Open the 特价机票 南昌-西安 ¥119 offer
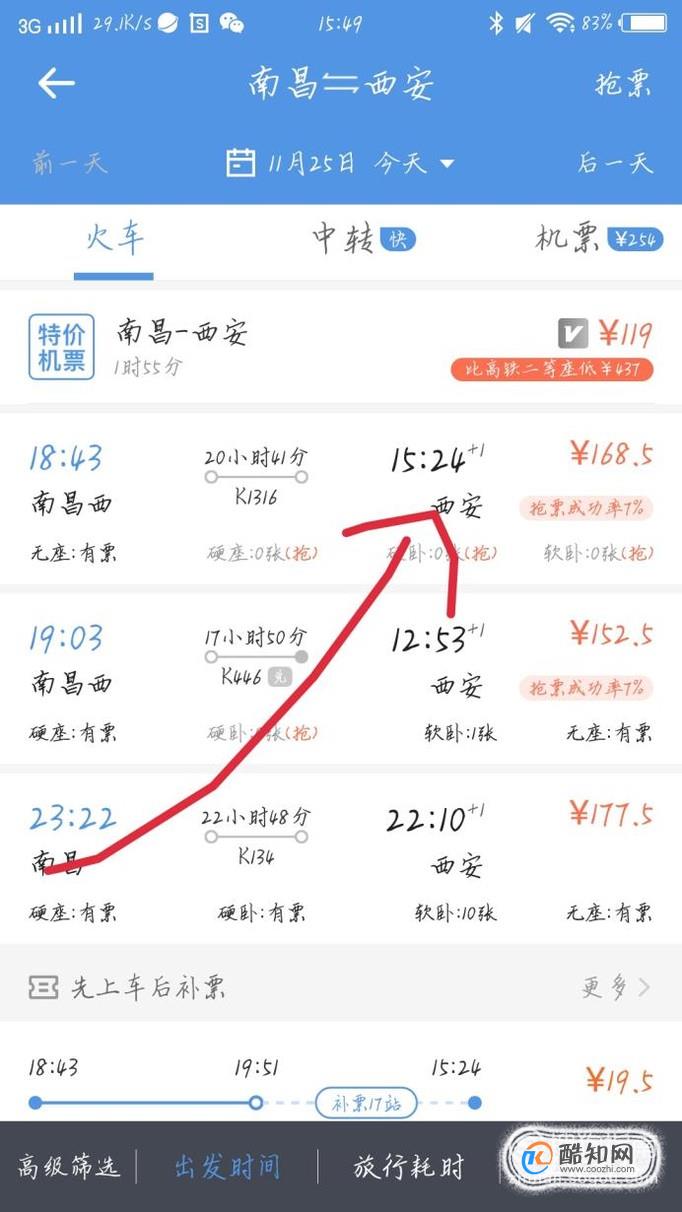 (340, 347)
